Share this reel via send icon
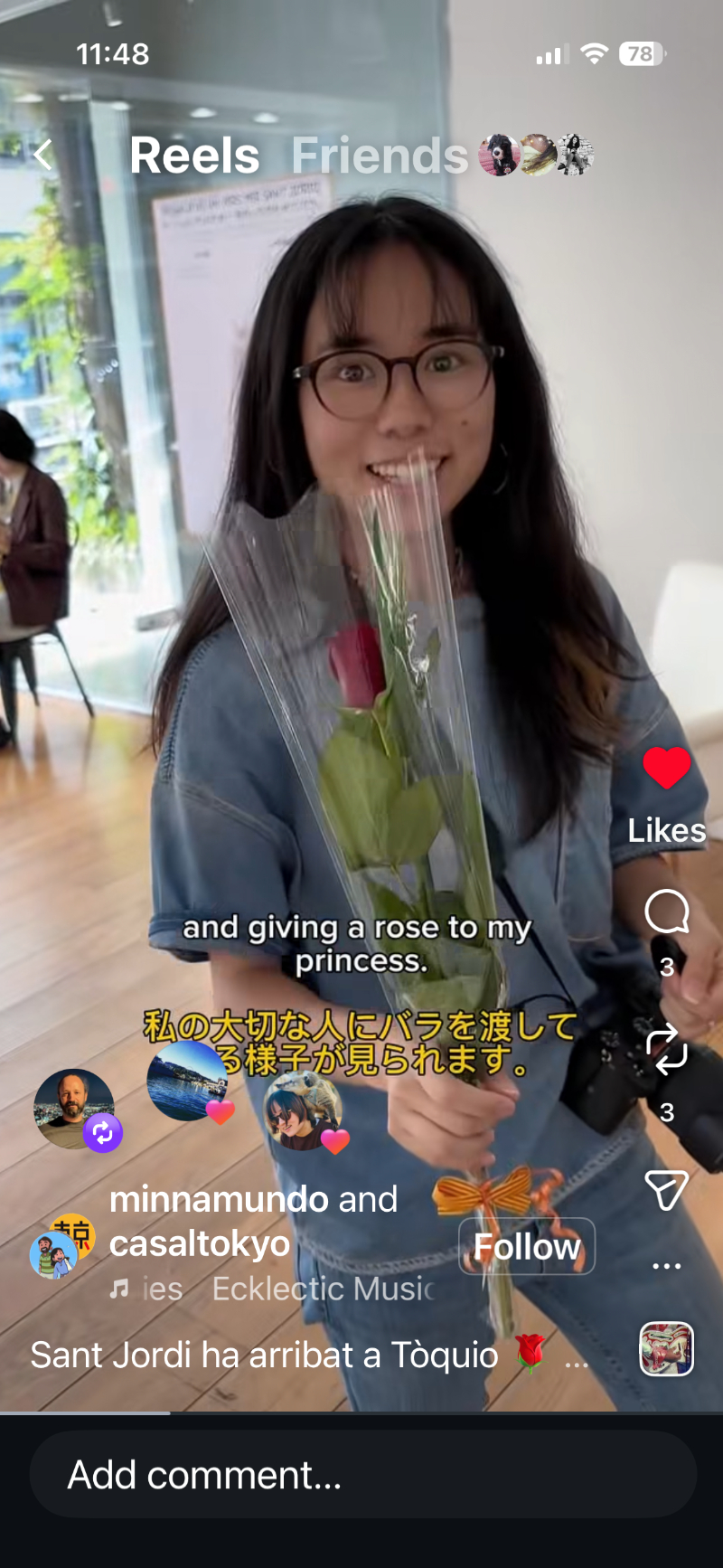 click(667, 1190)
